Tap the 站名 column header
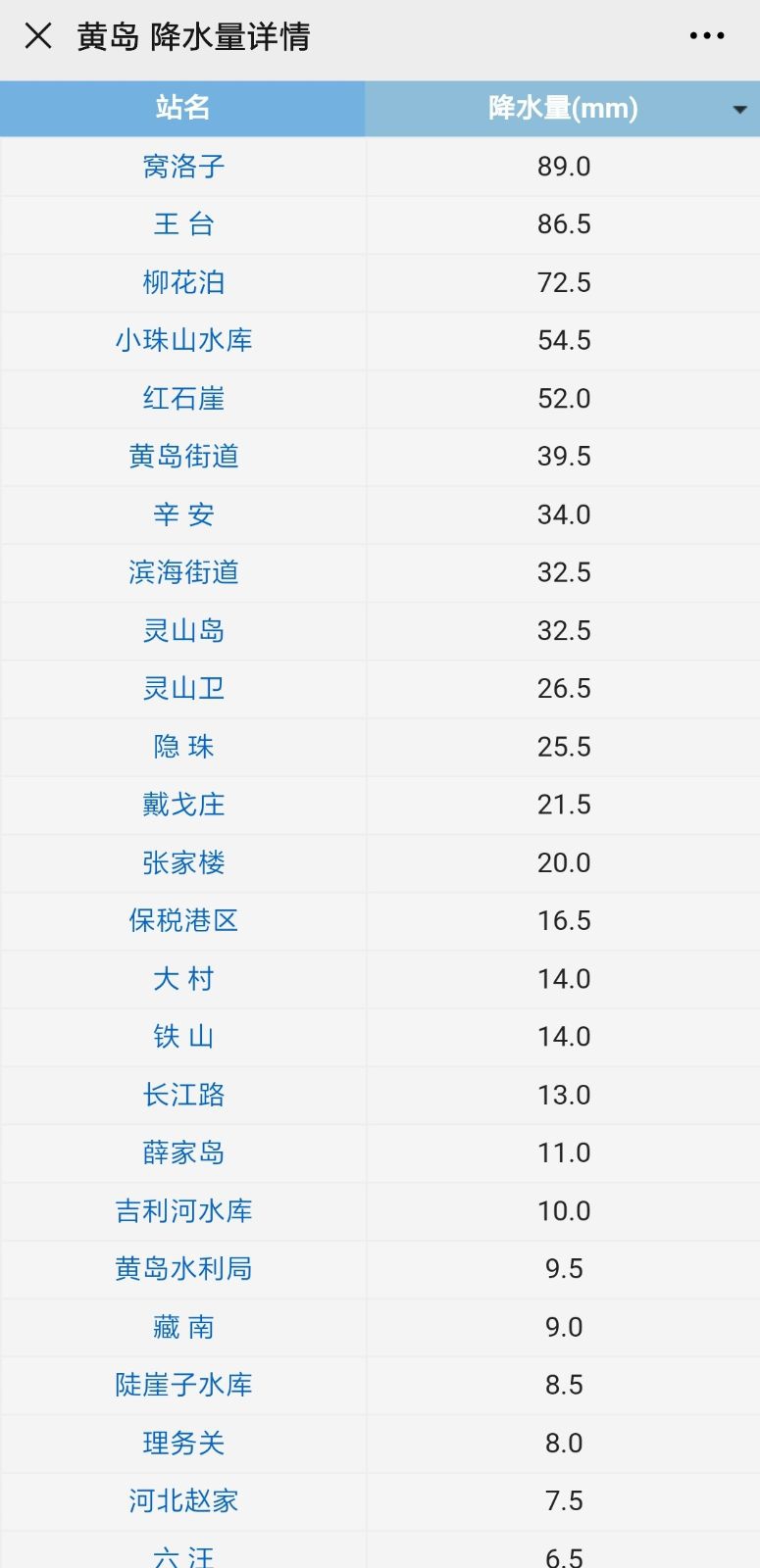This screenshot has width=760, height=1568. coord(182,109)
